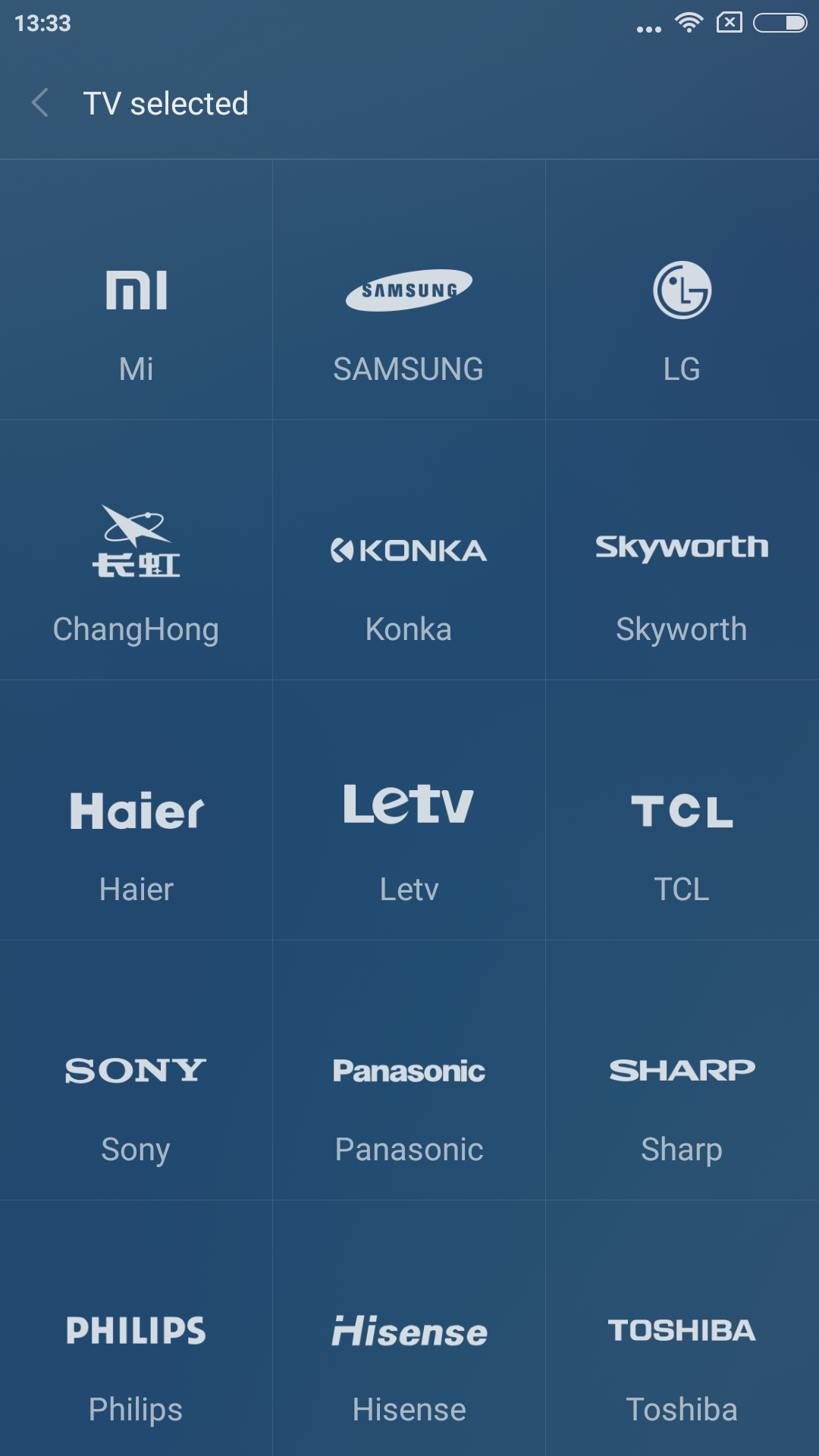Pick the LG brand tile
819x1456 pixels.
click(682, 318)
